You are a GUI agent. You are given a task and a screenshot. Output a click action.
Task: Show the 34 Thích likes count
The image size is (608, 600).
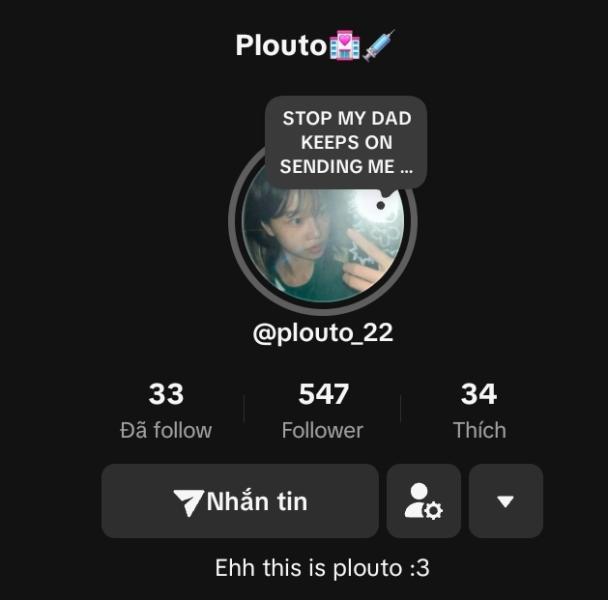tap(479, 410)
